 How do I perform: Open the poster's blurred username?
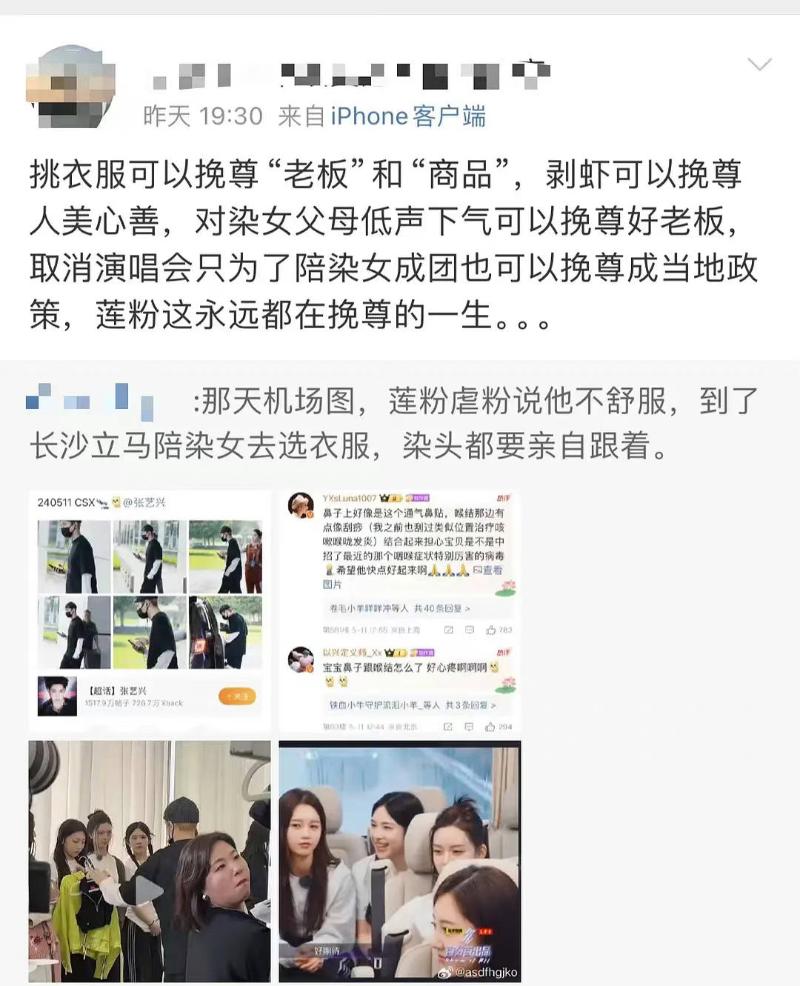pyautogui.click(x=350, y=75)
